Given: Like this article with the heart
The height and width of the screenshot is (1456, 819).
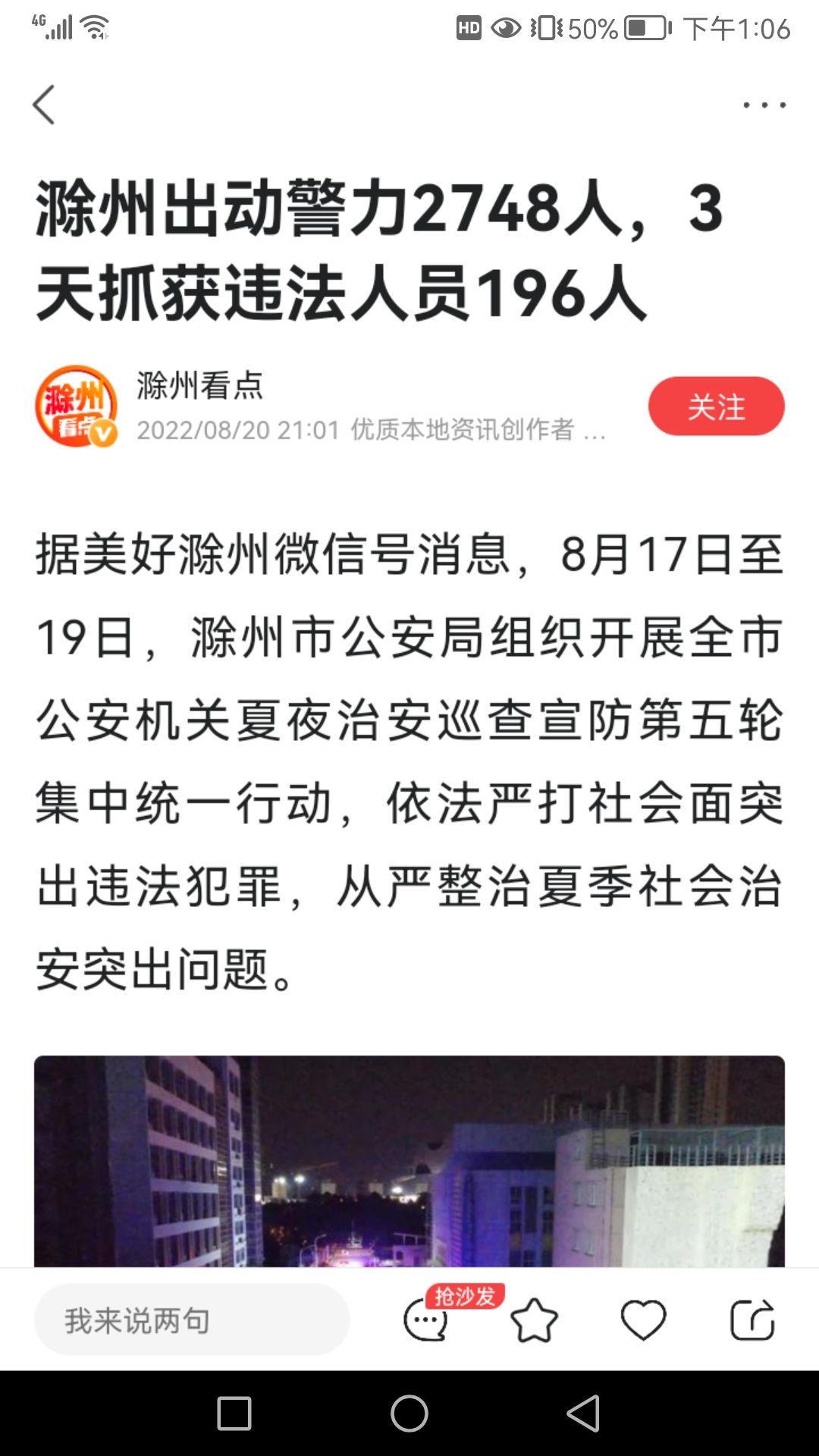Looking at the screenshot, I should point(643,1320).
